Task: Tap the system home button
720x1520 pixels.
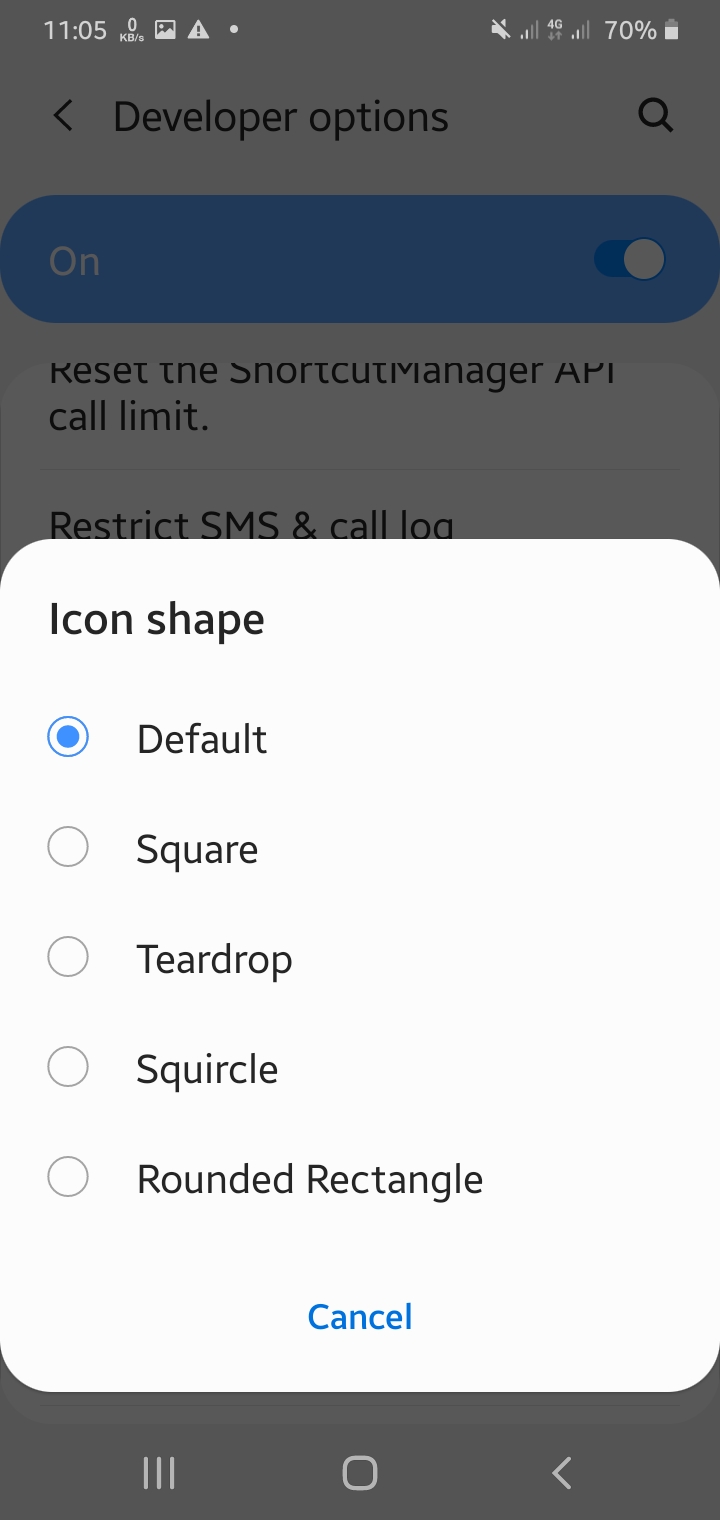Action: [x=360, y=1472]
